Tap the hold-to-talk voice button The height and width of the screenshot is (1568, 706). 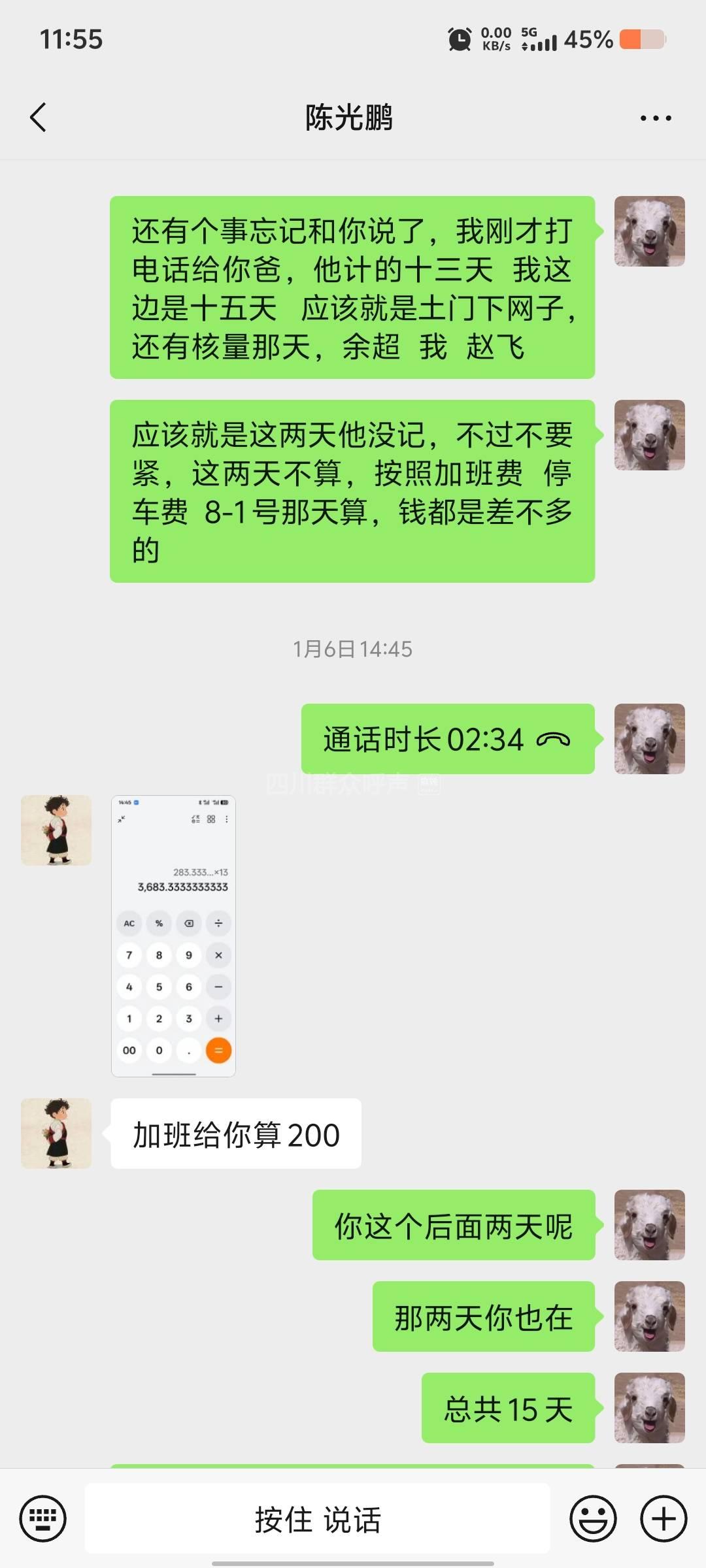click(318, 1518)
